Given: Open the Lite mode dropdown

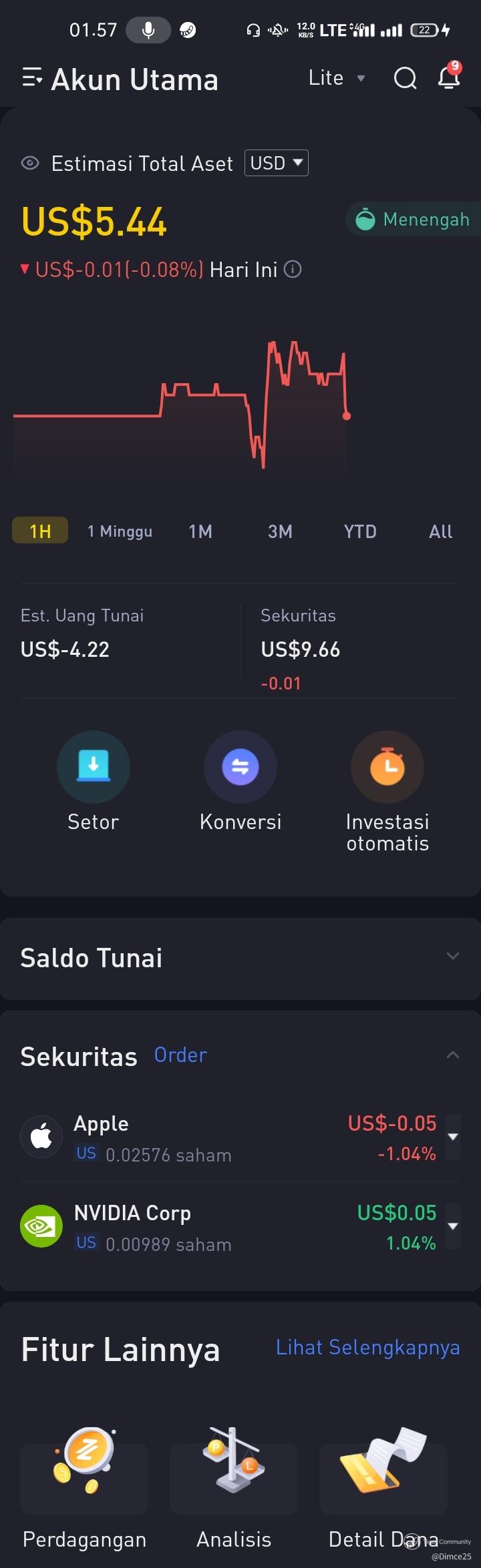Looking at the screenshot, I should (x=336, y=78).
